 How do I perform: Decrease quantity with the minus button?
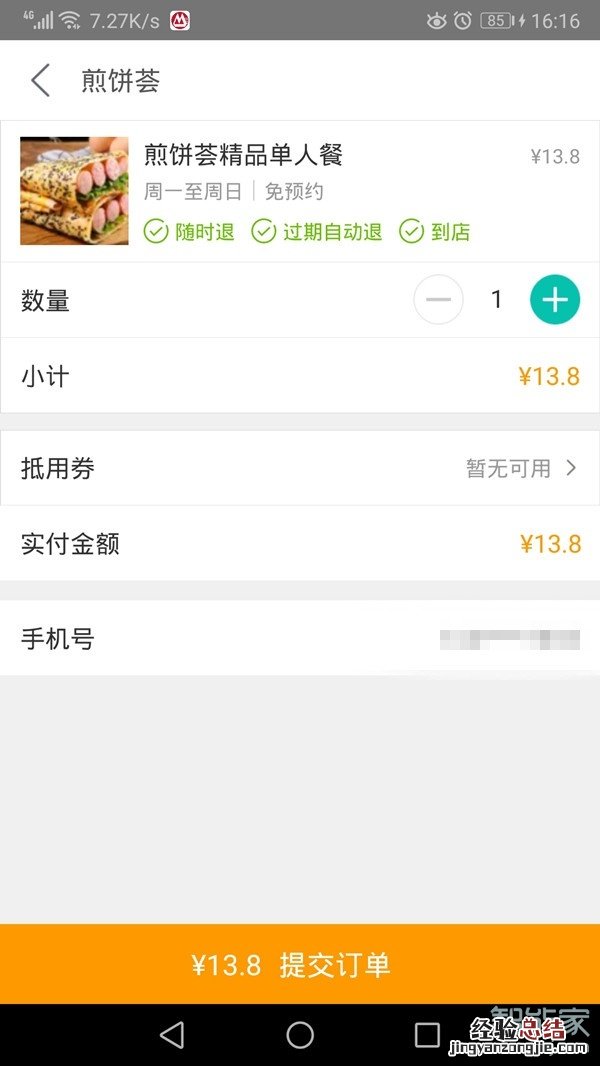coord(438,300)
